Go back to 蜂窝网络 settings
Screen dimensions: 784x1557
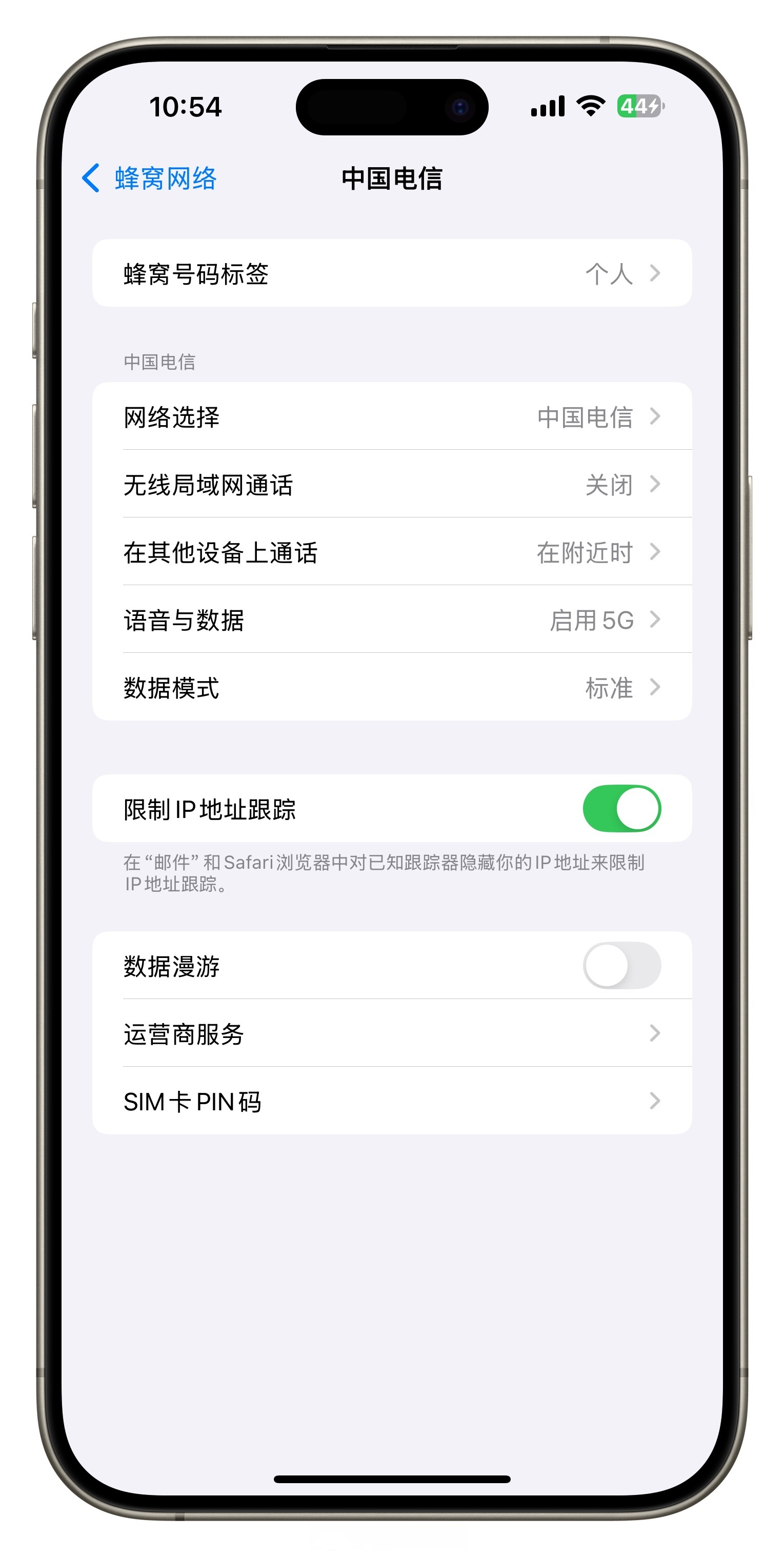click(149, 178)
